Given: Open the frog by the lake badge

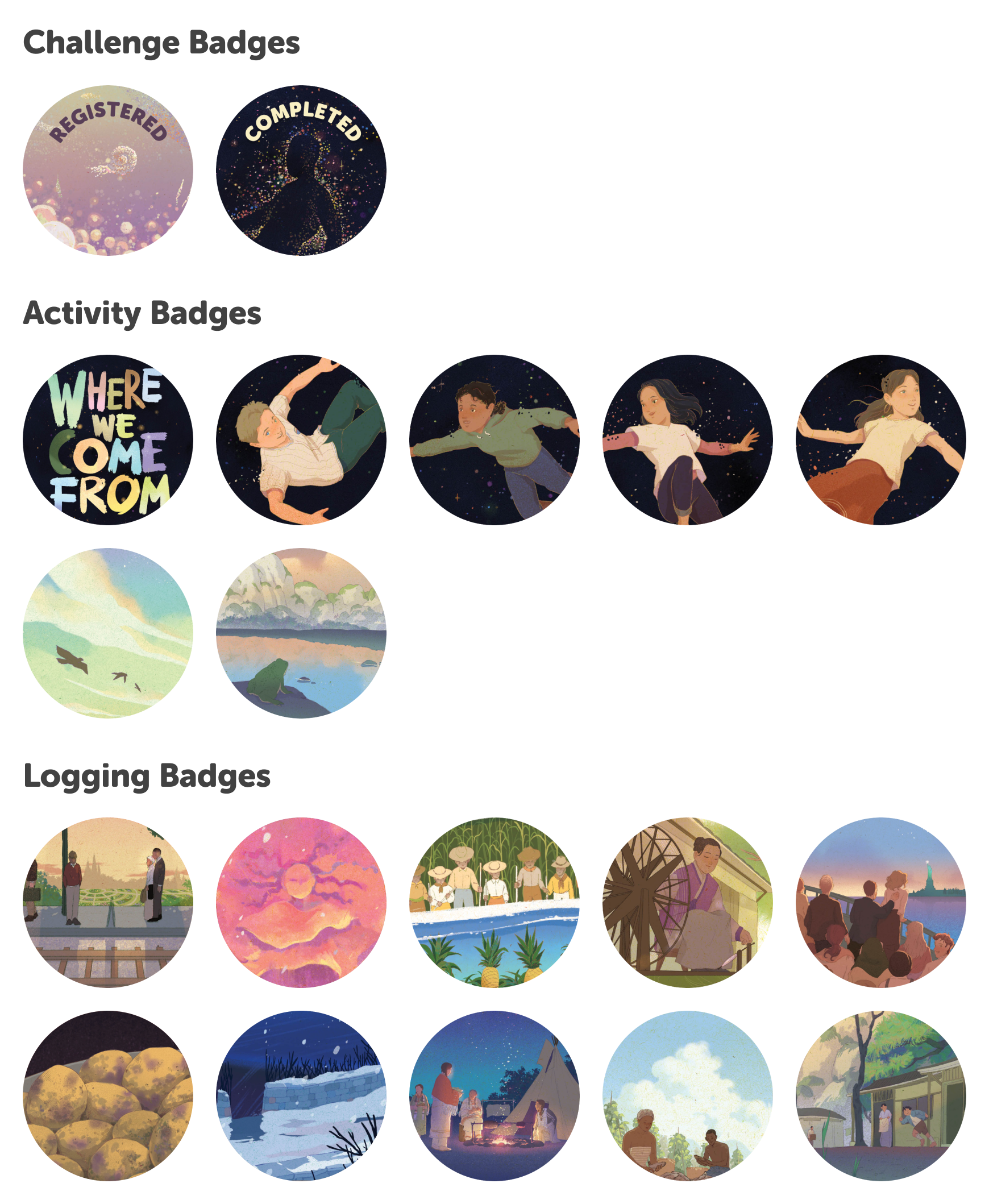Looking at the screenshot, I should (x=301, y=633).
